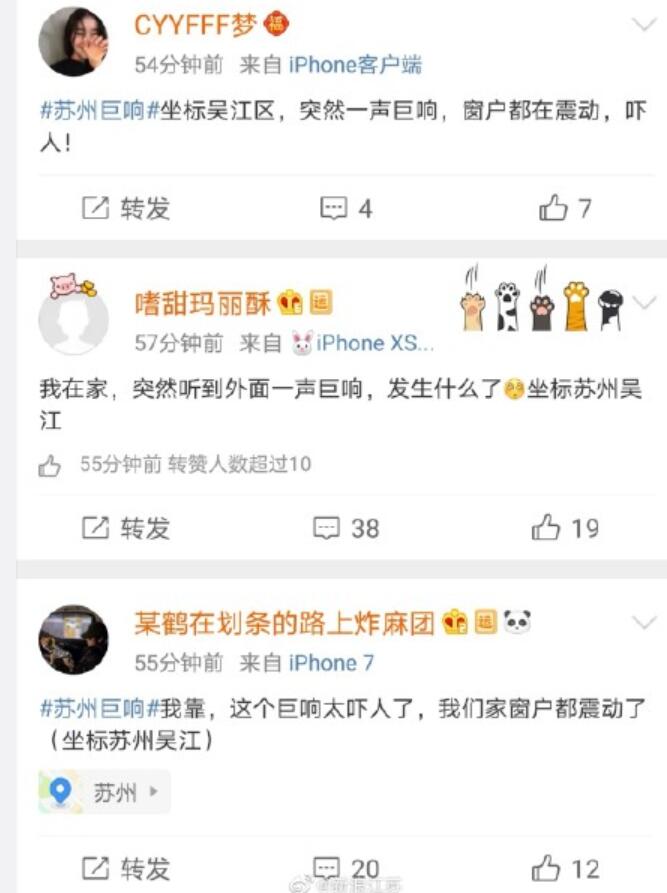The height and width of the screenshot is (893, 667).
Task: Tap the username 某鹤在划条的路上炸麻团
Action: tap(284, 624)
